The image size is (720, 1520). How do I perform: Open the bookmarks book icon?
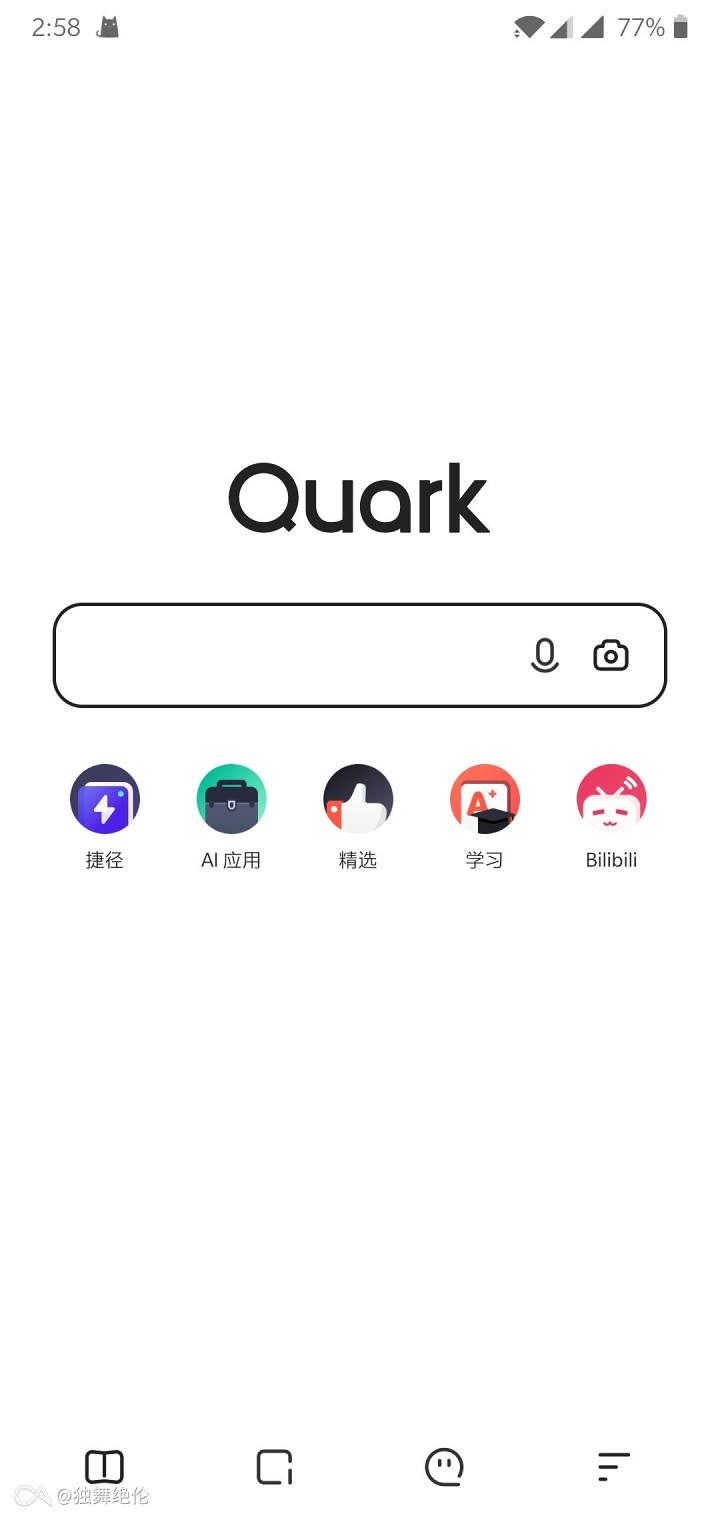pos(104,1467)
